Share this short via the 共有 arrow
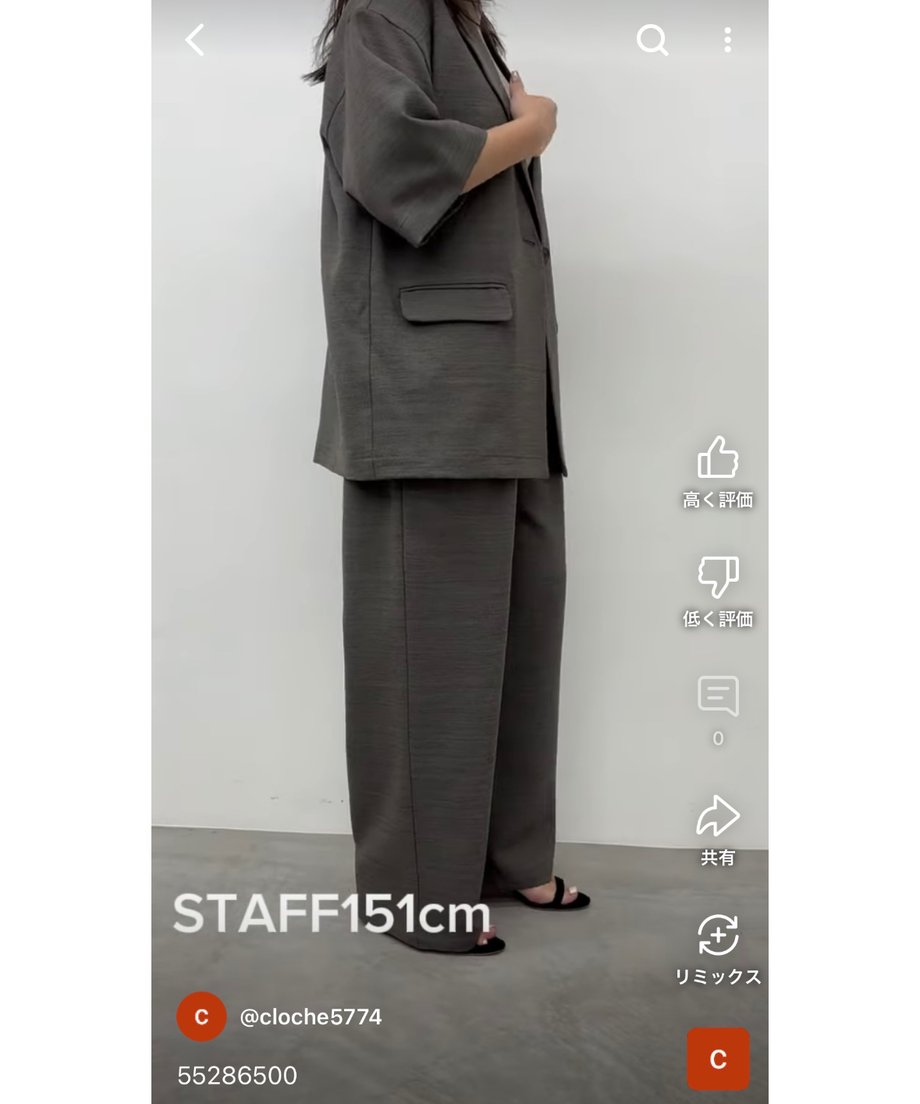The width and height of the screenshot is (920, 1104). (718, 817)
